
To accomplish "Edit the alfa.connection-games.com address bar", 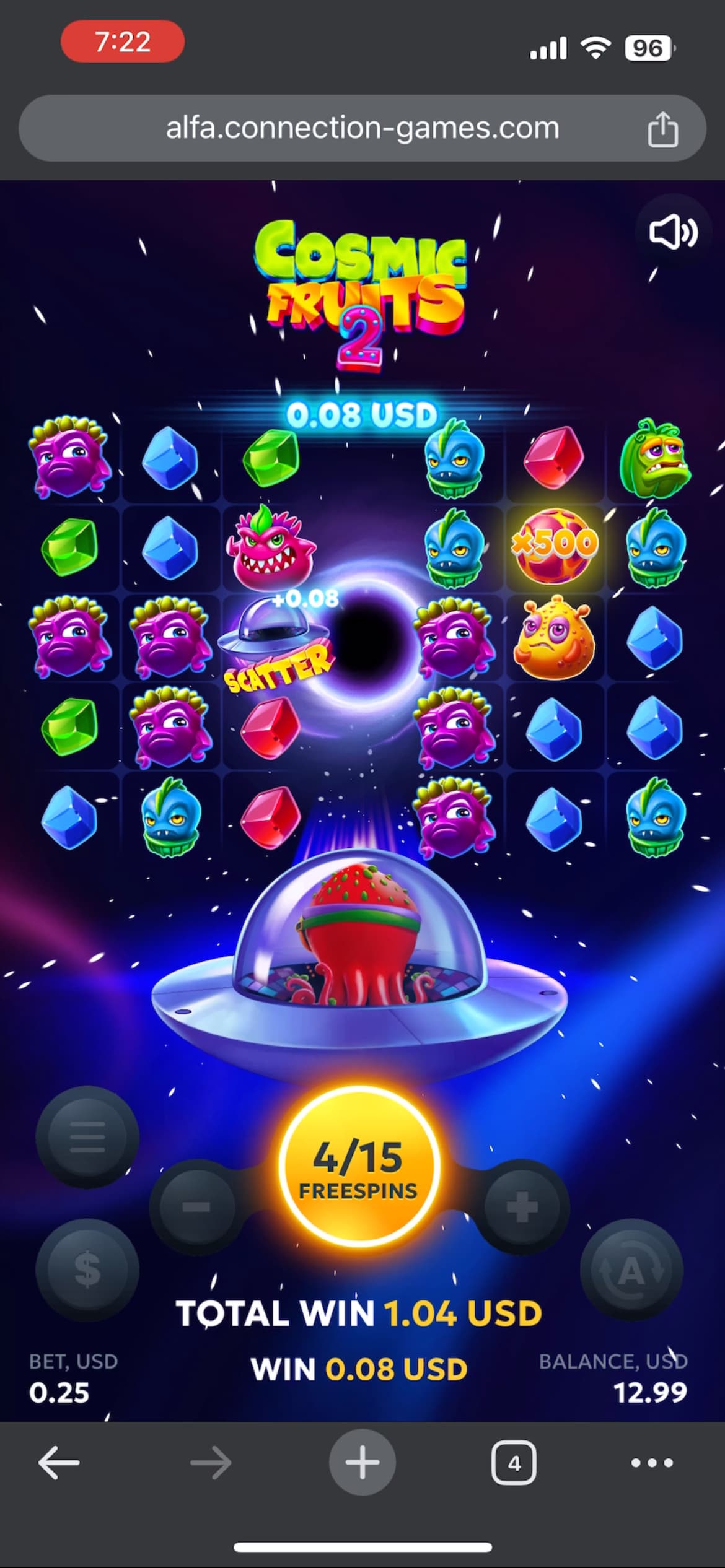I will [x=362, y=128].
